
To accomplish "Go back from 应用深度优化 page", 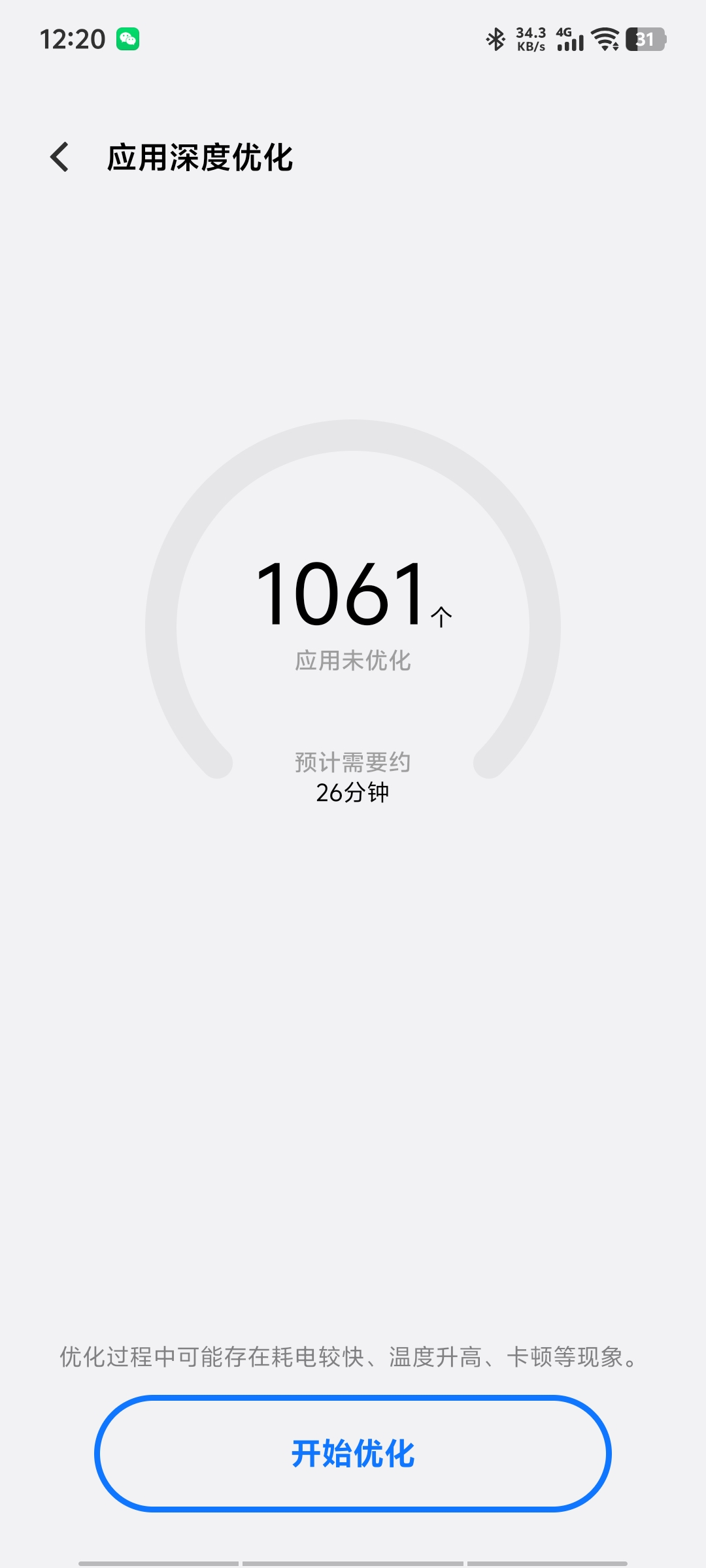I will [59, 157].
